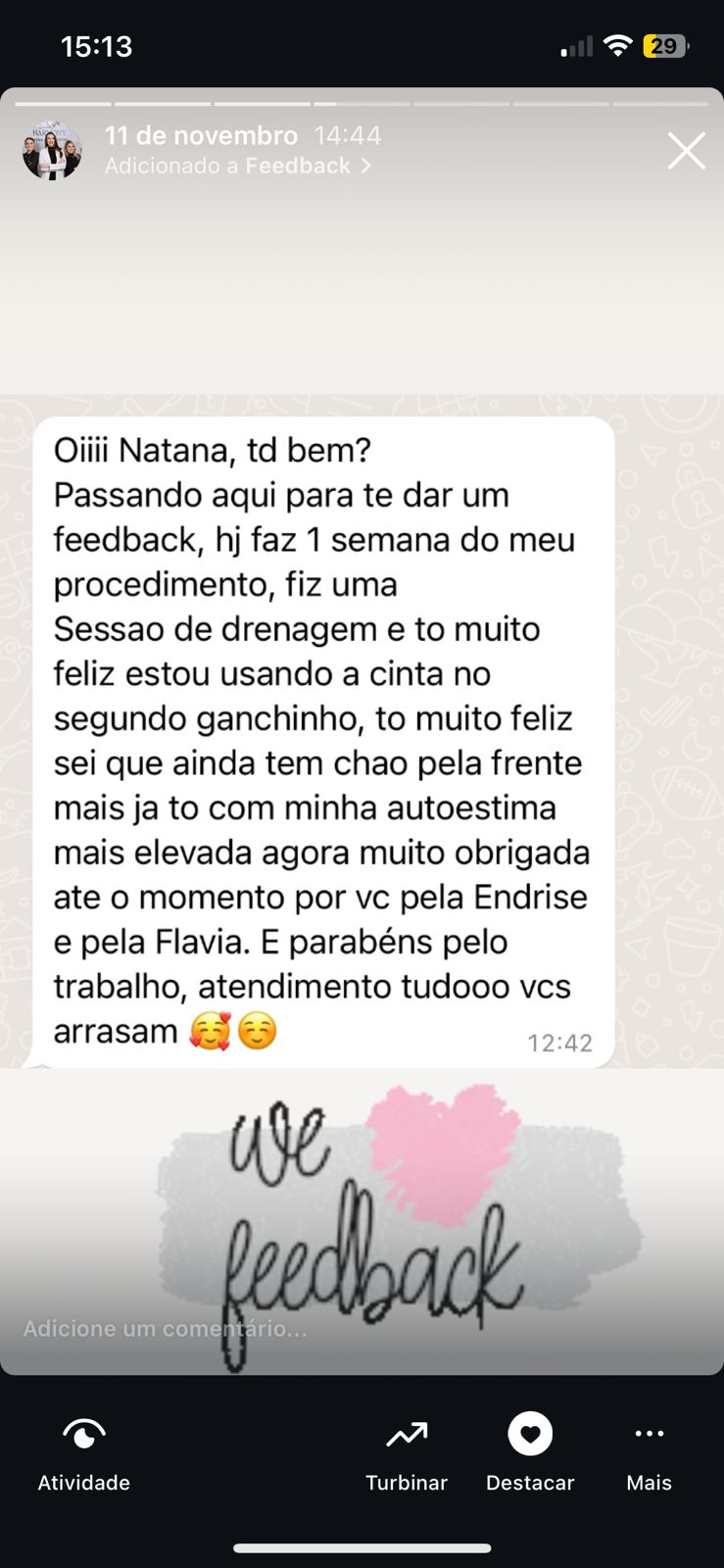
Task: Tap the Atividade label text
Action: (83, 1483)
